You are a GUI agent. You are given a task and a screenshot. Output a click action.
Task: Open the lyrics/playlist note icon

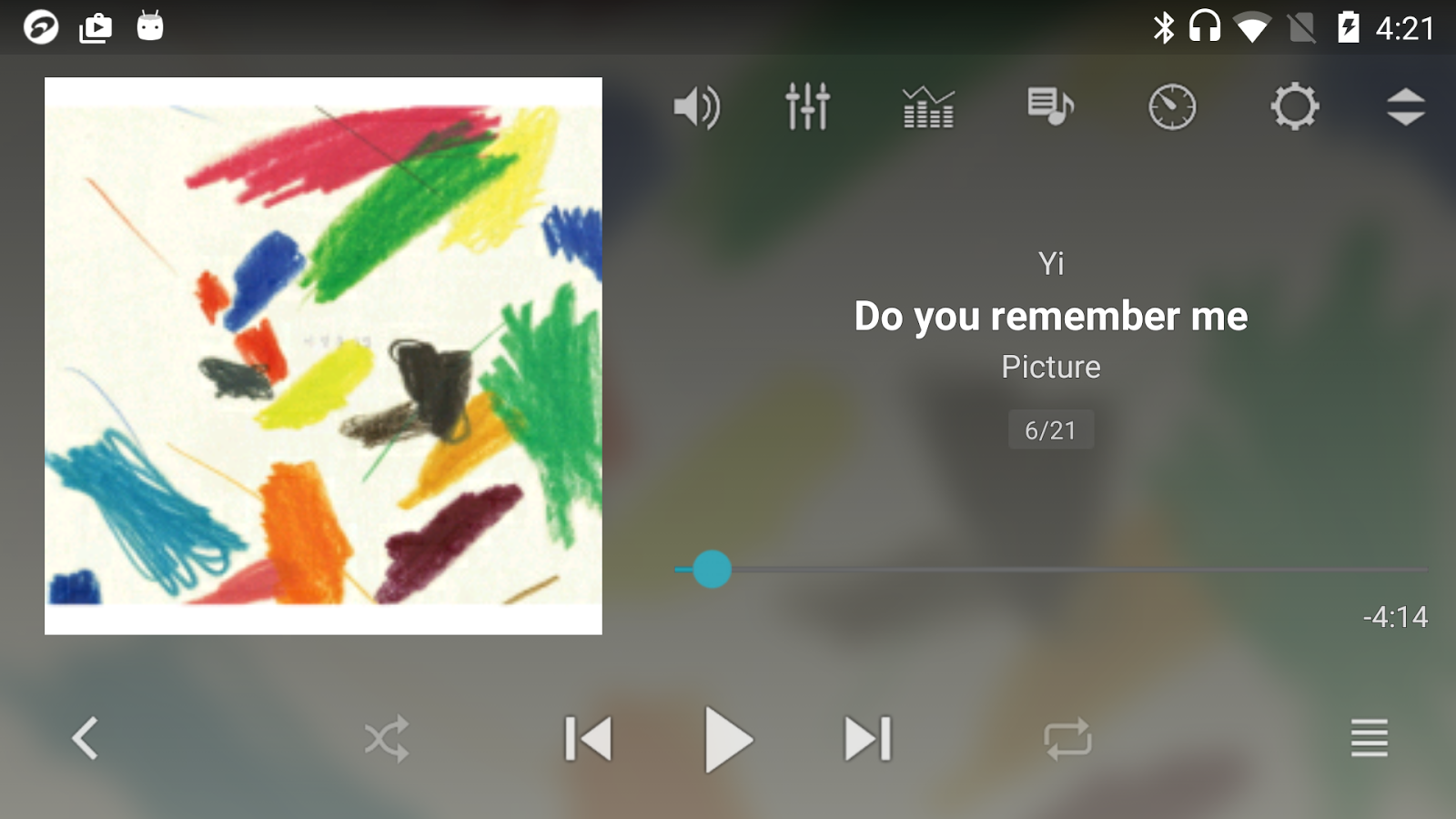point(1050,107)
